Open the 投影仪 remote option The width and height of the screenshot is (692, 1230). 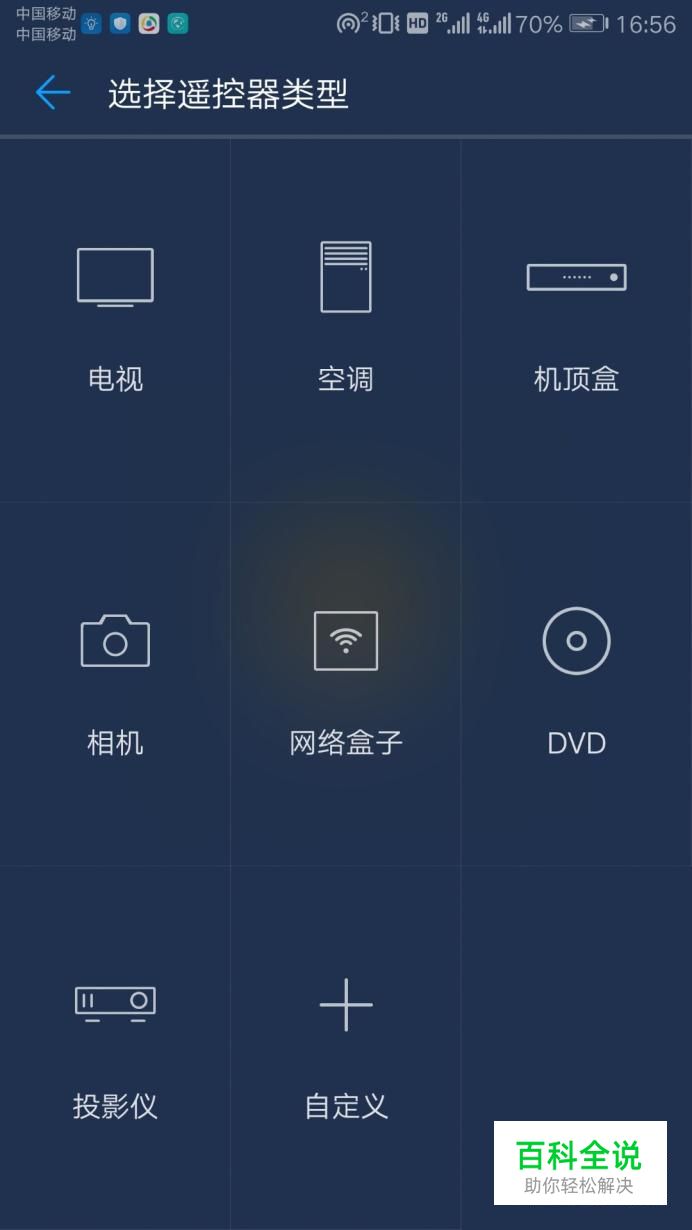pos(115,1048)
